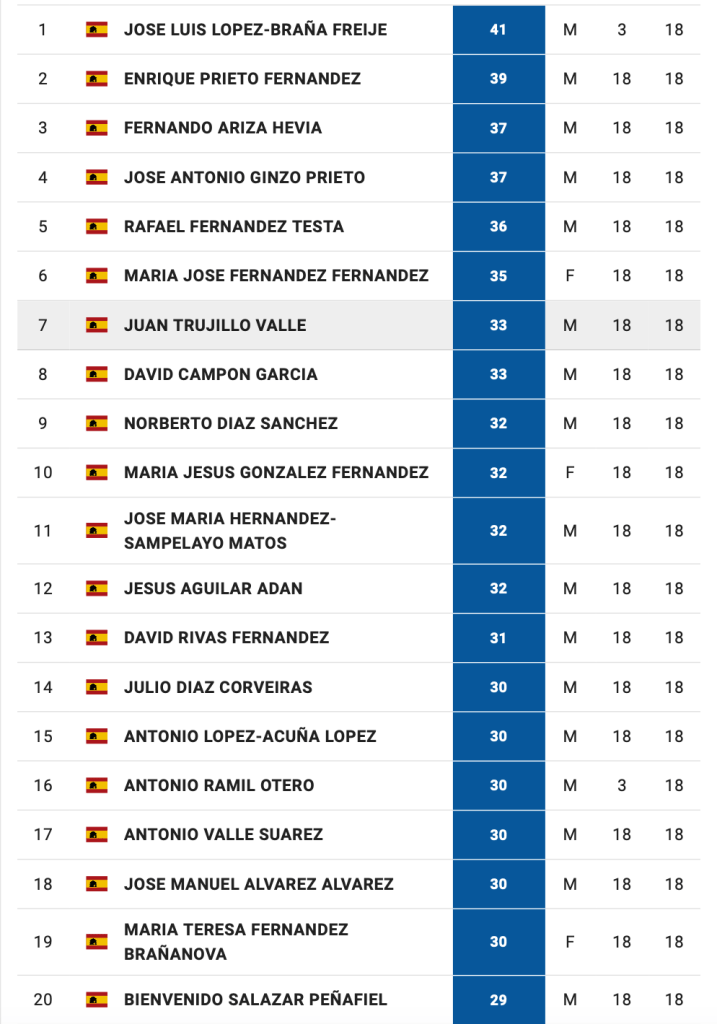Select Bienvenido Salazar Peñafiel's row
The height and width of the screenshot is (1024, 717).
255,999
